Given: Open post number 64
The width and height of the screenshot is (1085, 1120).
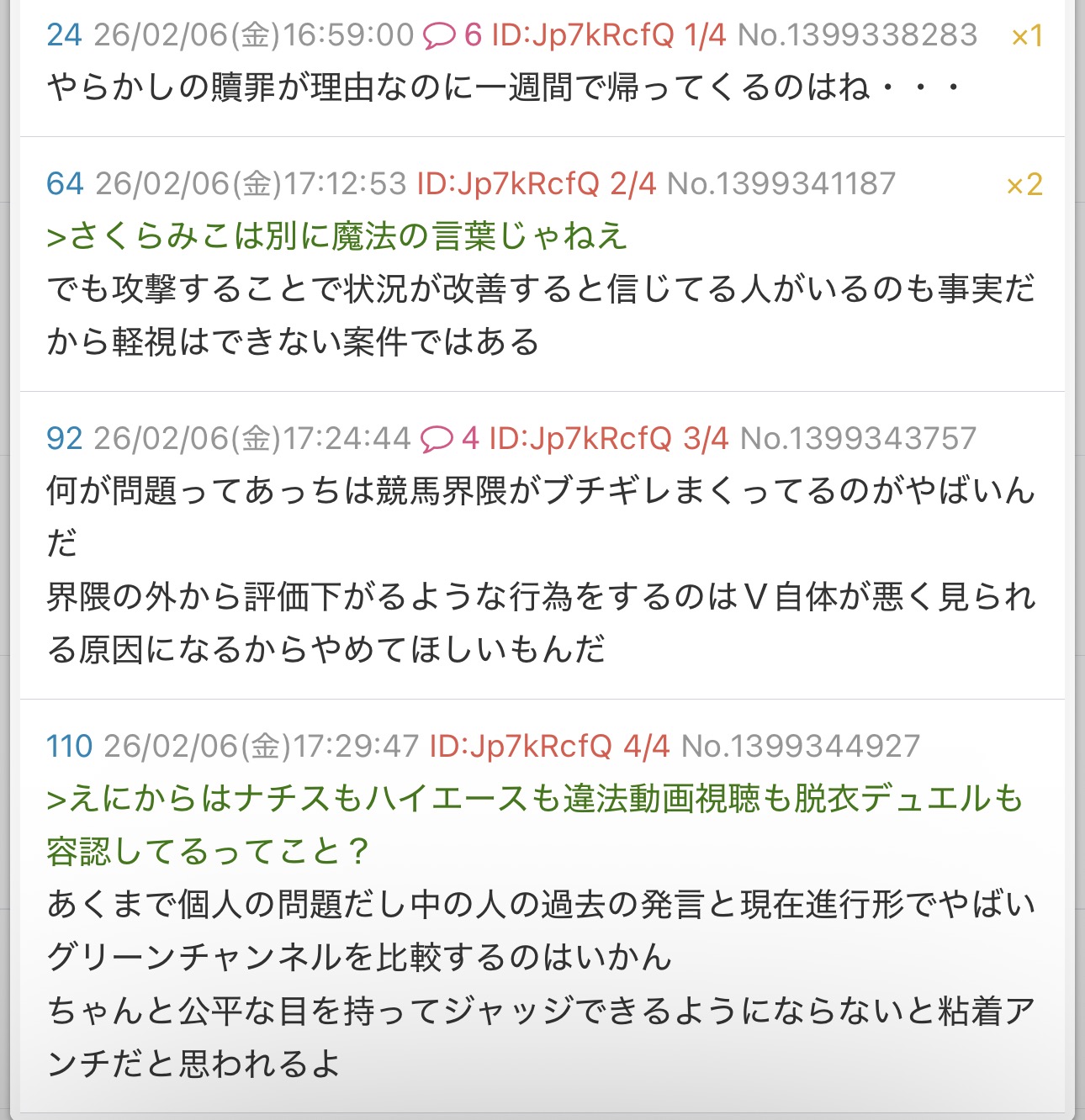Looking at the screenshot, I should point(65,183).
